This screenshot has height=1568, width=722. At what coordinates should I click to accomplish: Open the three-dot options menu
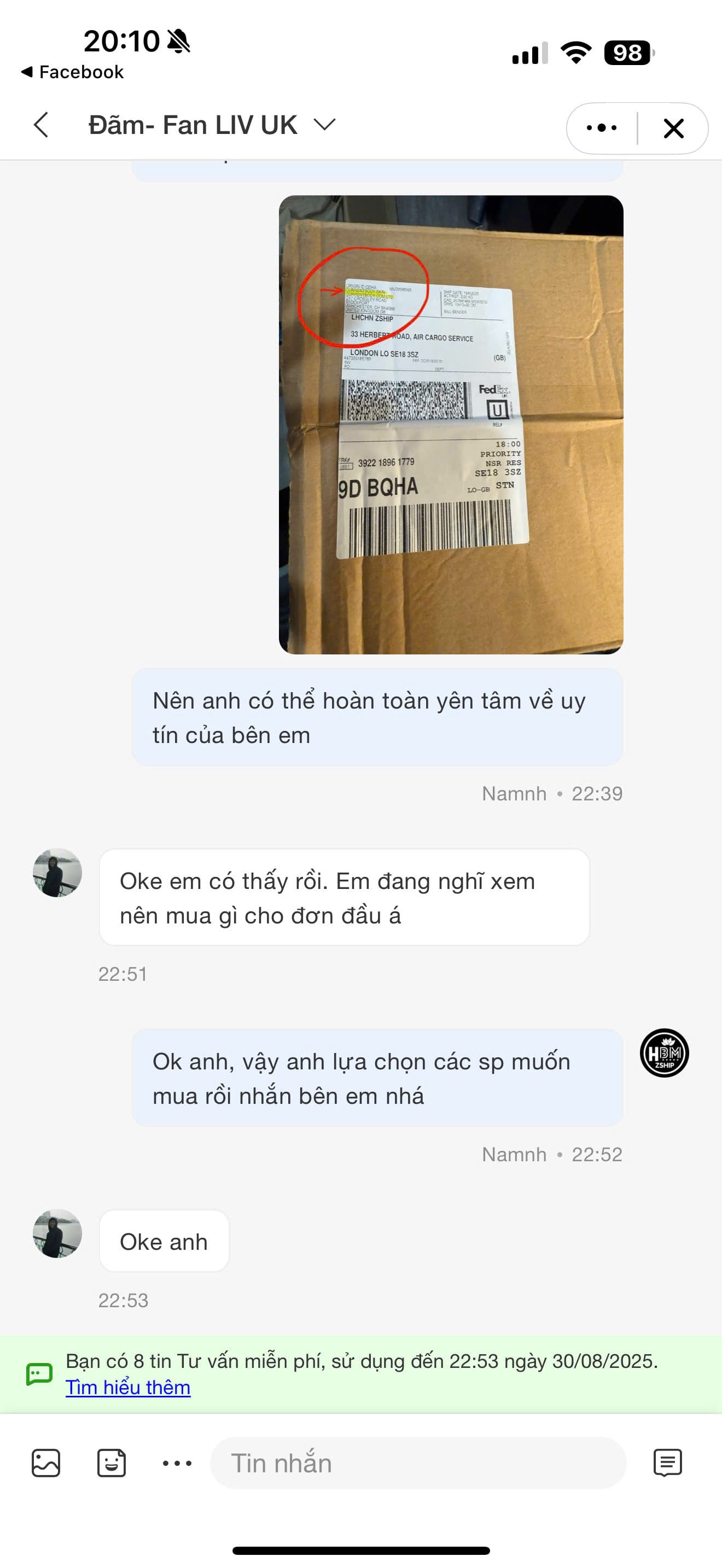(x=602, y=128)
